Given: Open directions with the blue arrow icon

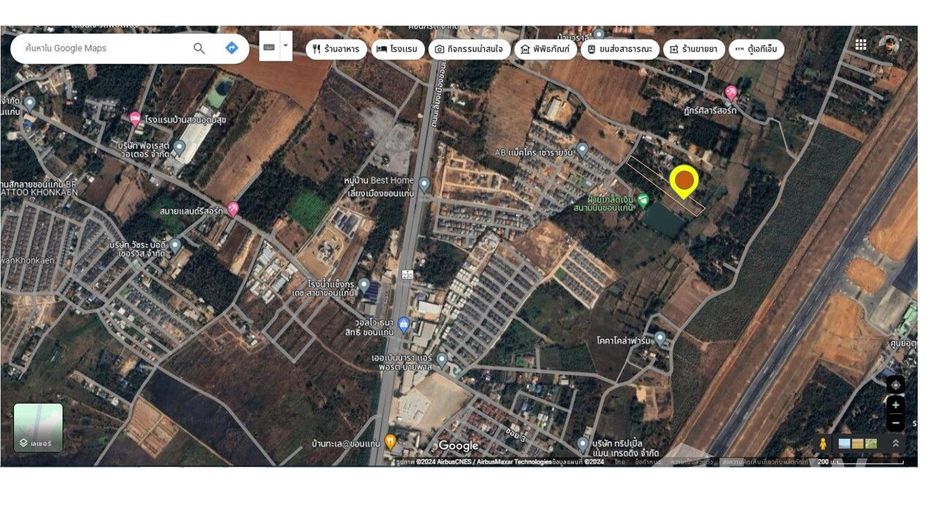Looking at the screenshot, I should pos(232,48).
